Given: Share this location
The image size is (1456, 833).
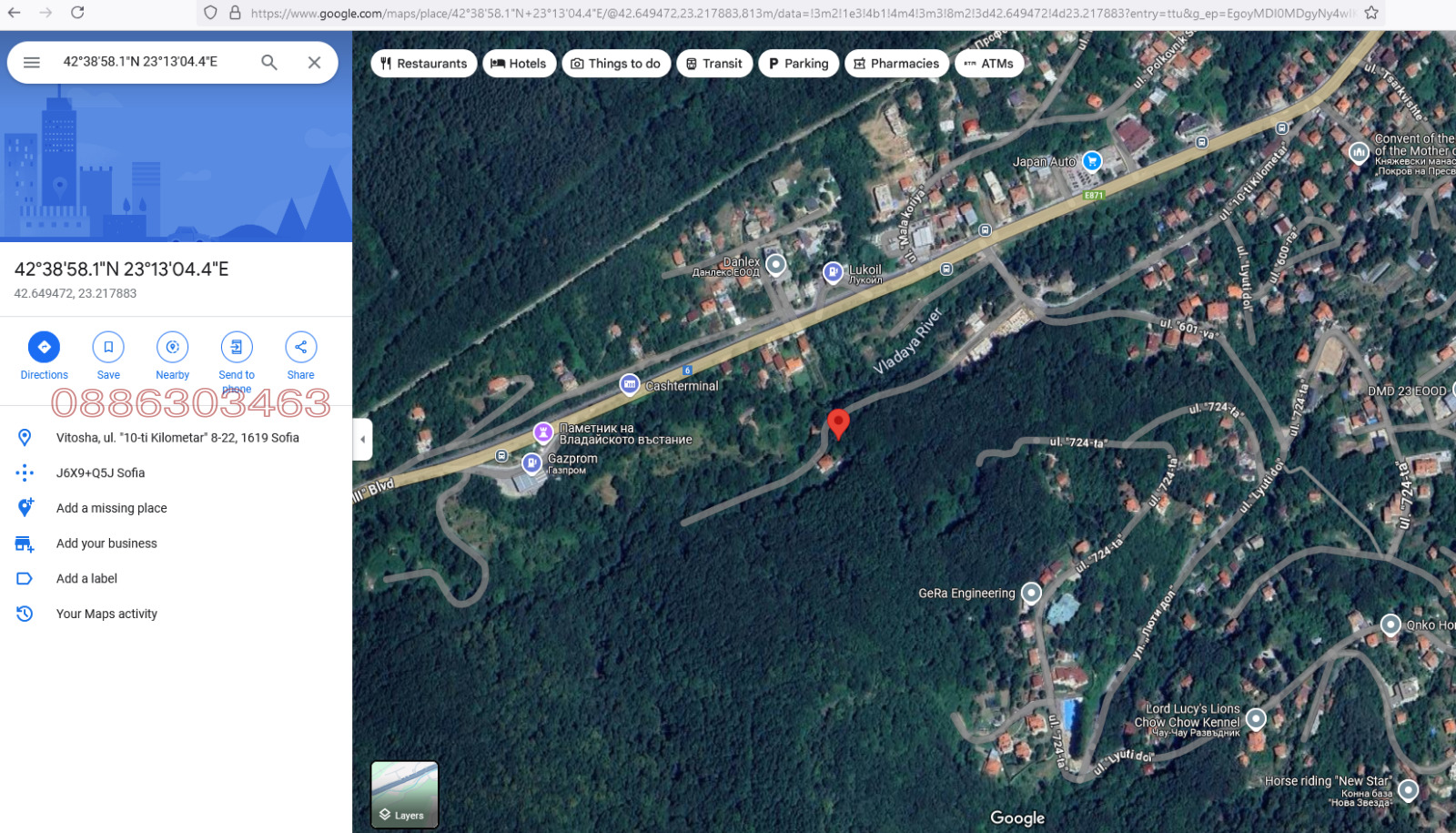Looking at the screenshot, I should [x=300, y=347].
